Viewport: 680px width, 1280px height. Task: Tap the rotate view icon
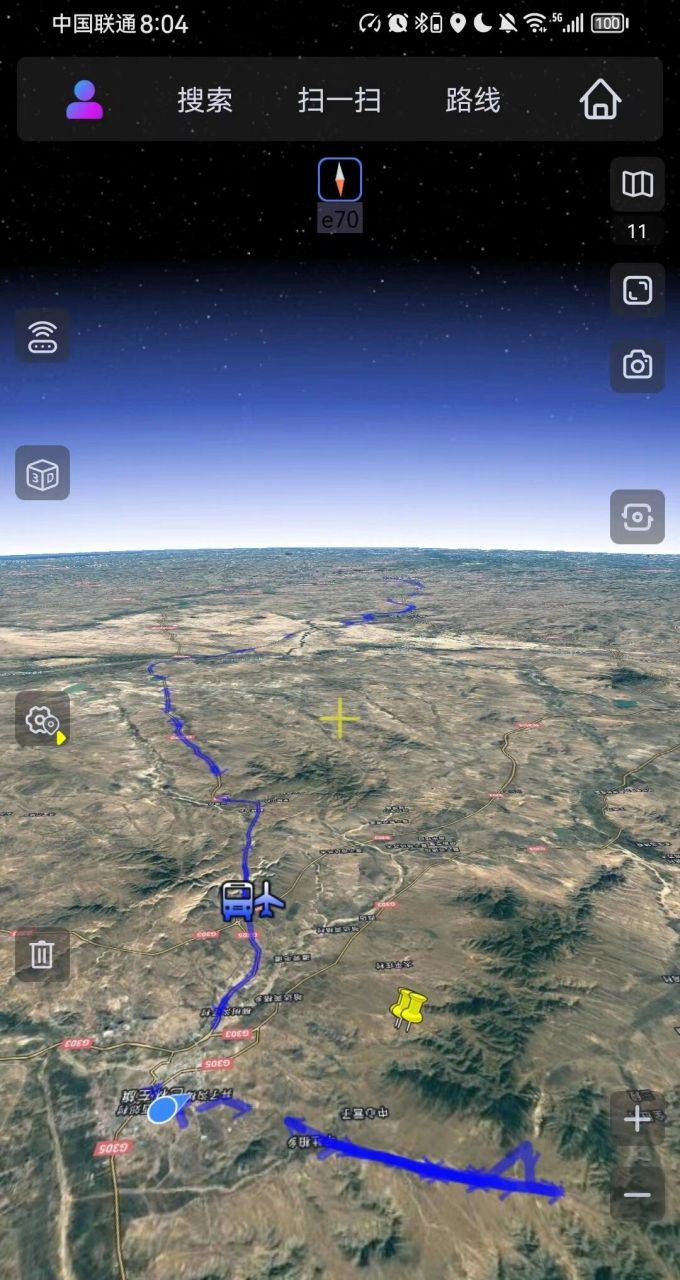pos(637,517)
